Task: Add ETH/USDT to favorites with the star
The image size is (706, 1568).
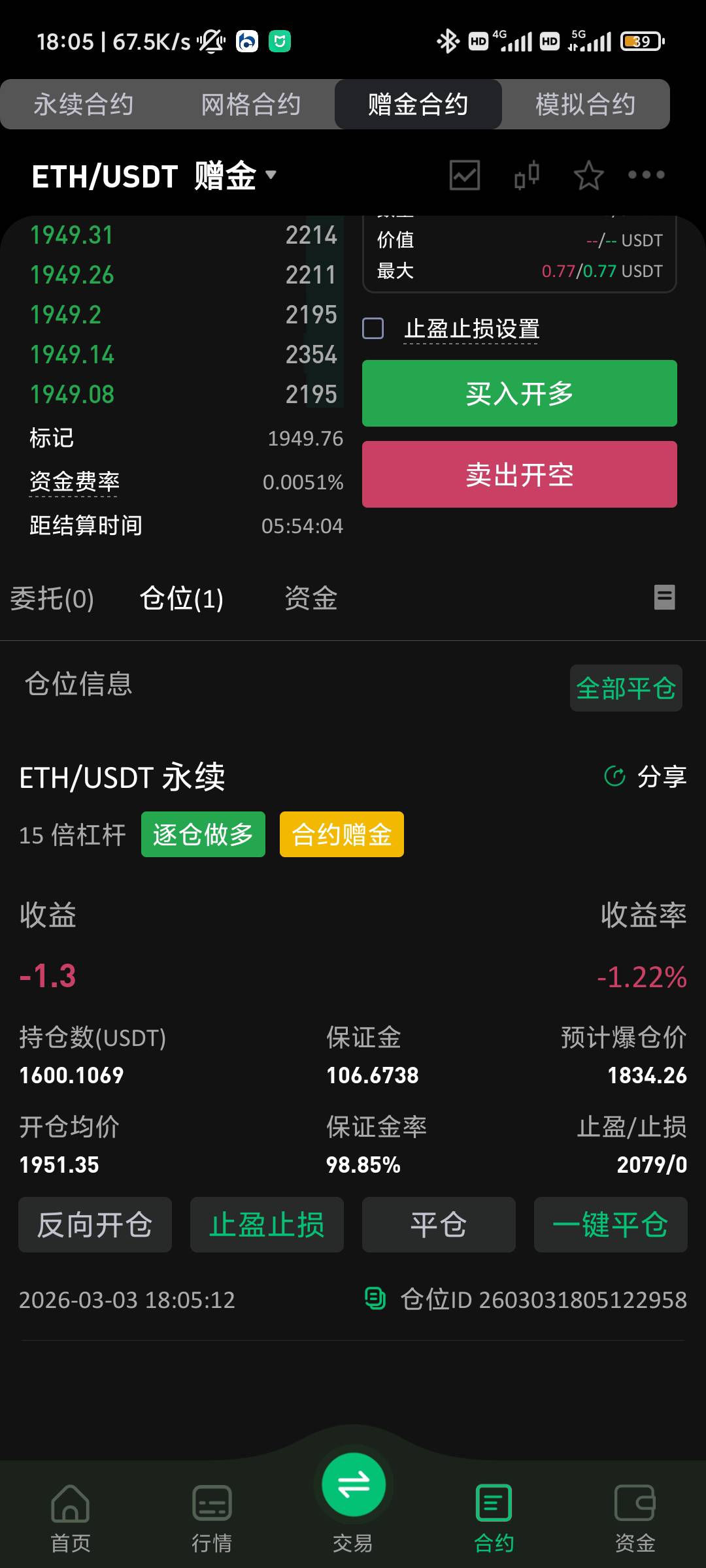Action: (588, 175)
